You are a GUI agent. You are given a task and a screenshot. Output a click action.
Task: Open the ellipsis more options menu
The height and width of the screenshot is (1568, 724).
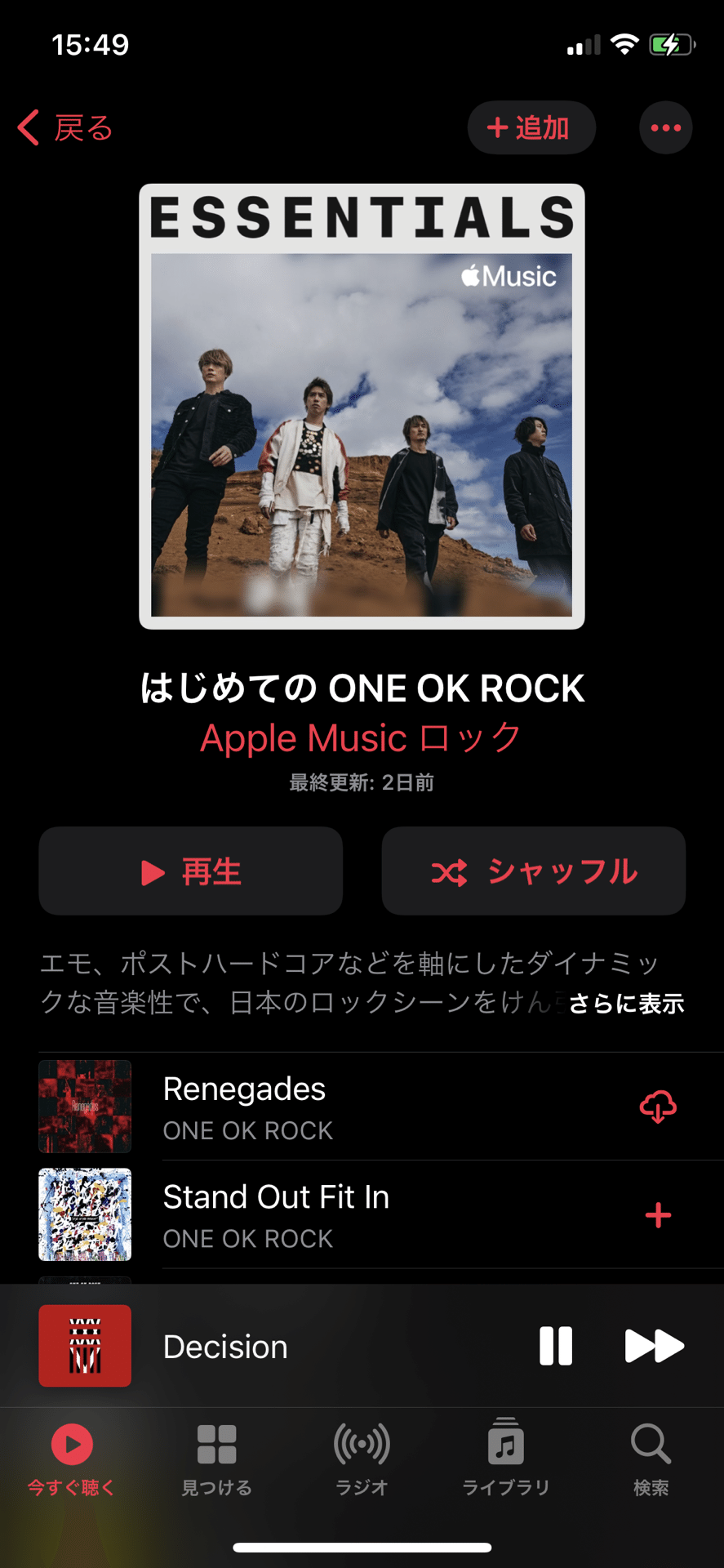[x=666, y=127]
